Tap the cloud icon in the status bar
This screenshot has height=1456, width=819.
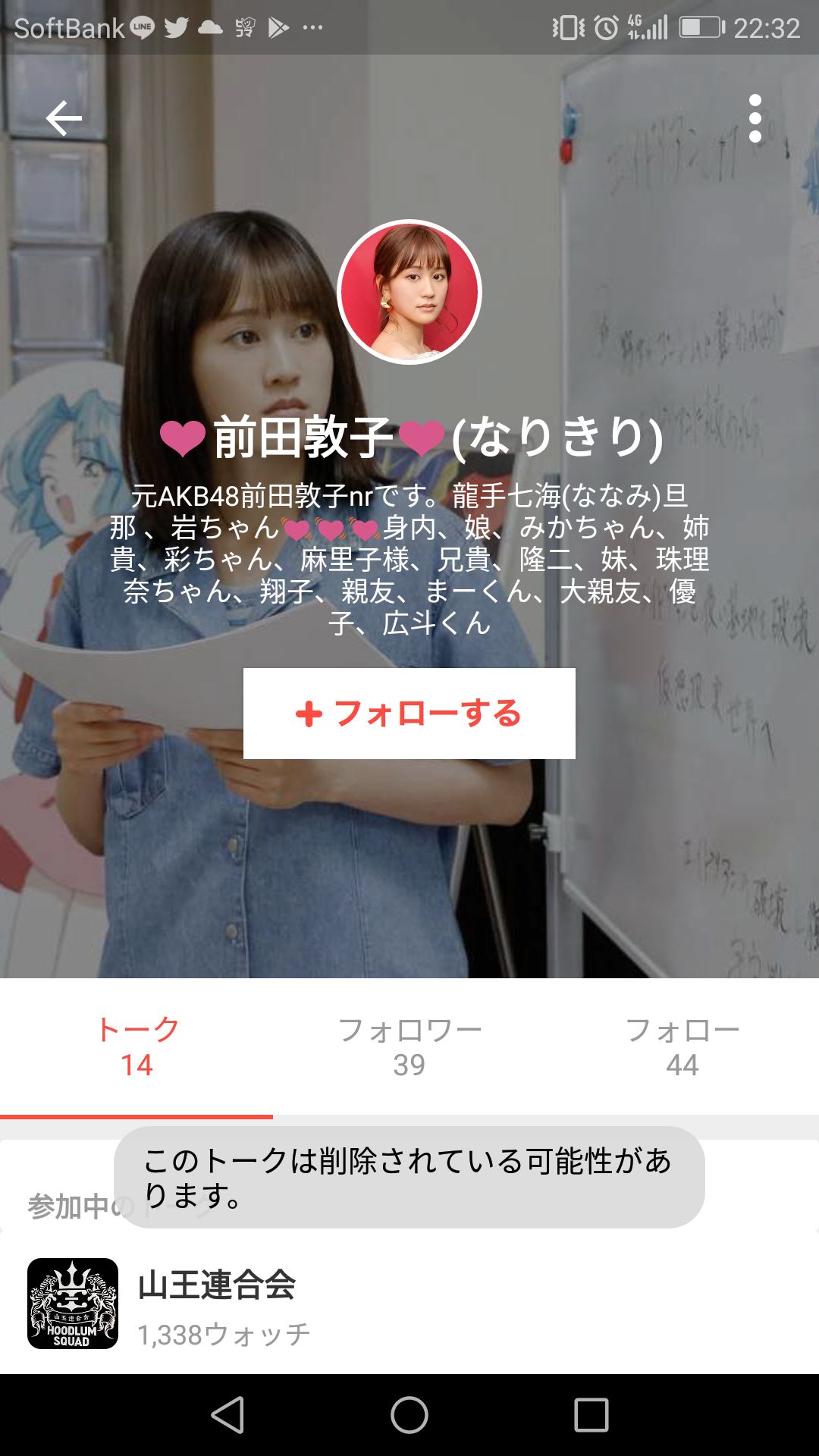(x=212, y=29)
